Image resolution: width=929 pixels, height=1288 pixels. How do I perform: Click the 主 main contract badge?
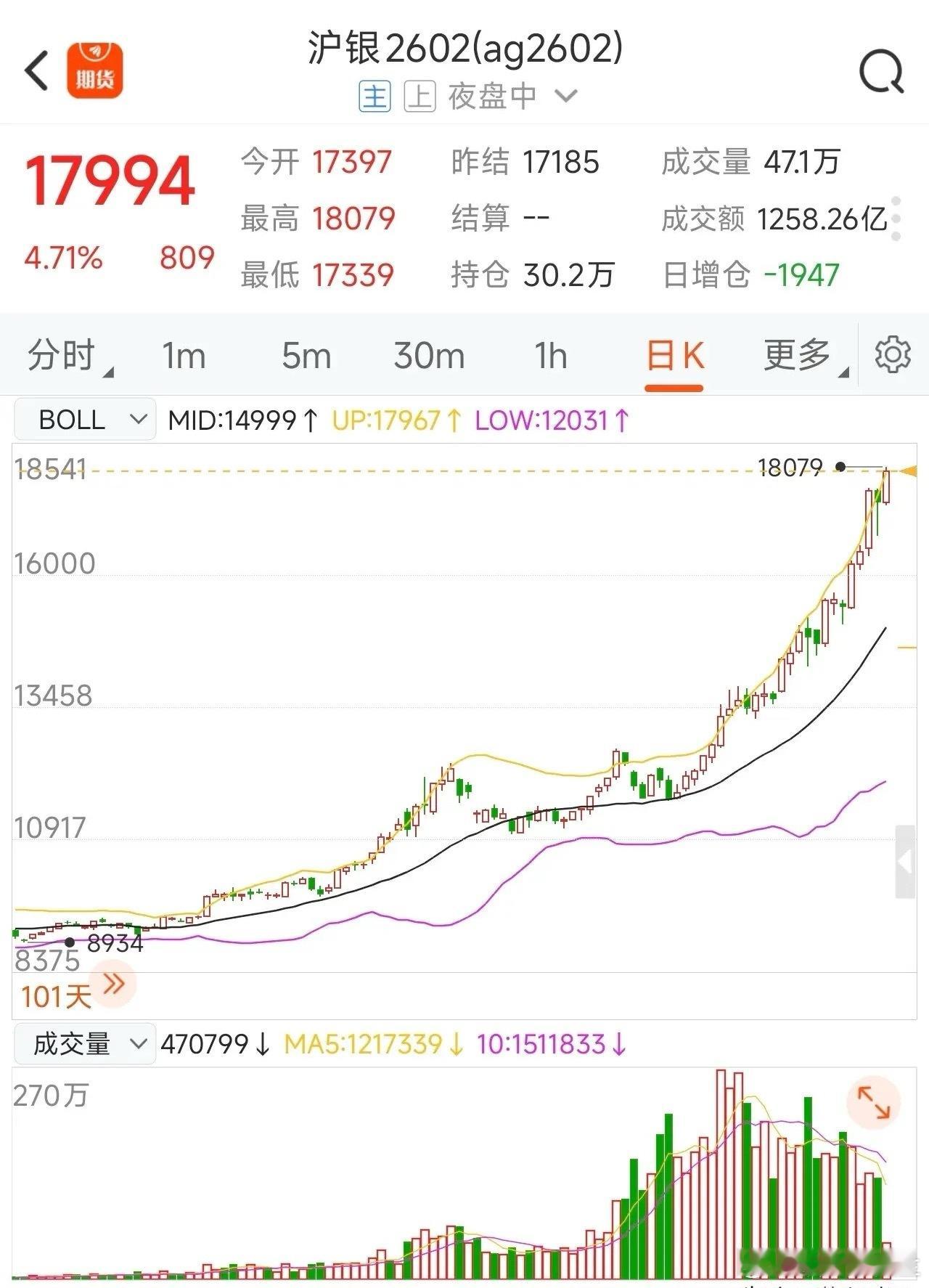pyautogui.click(x=375, y=95)
